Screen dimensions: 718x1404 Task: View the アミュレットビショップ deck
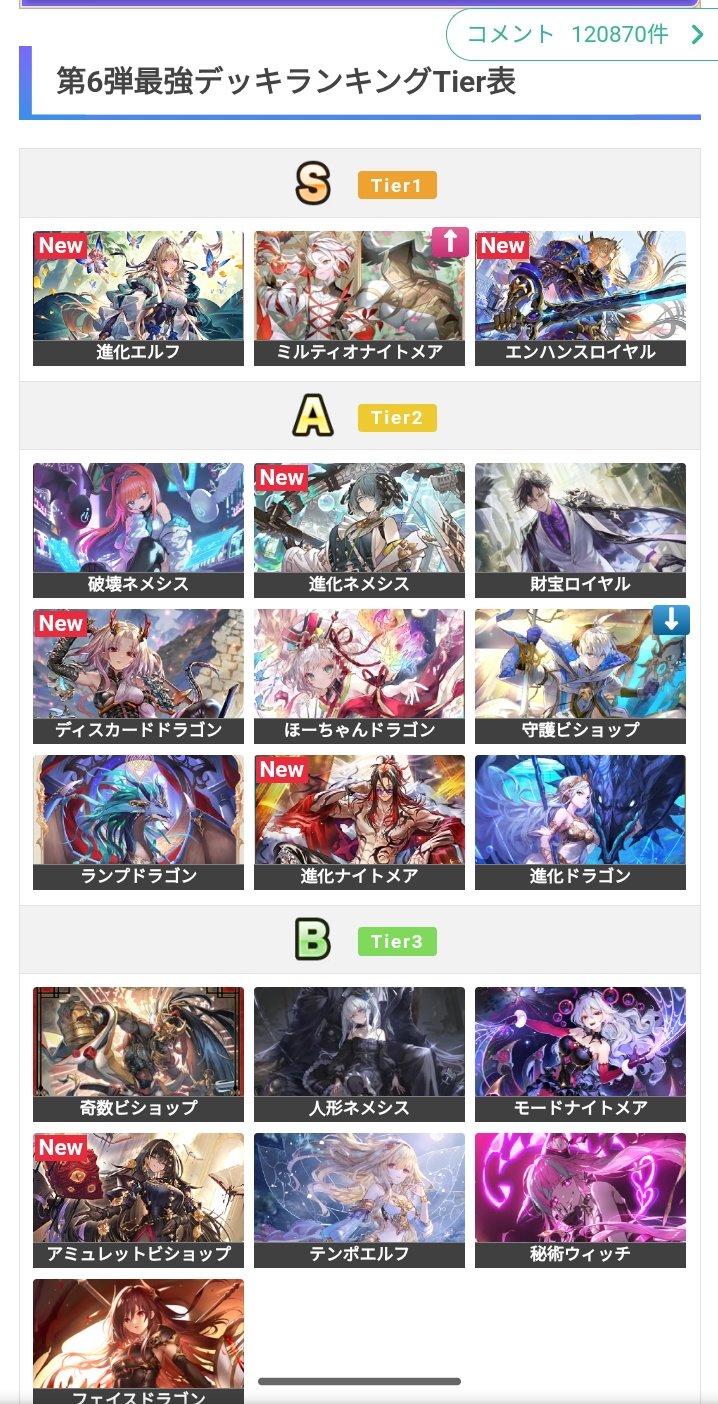(138, 1200)
